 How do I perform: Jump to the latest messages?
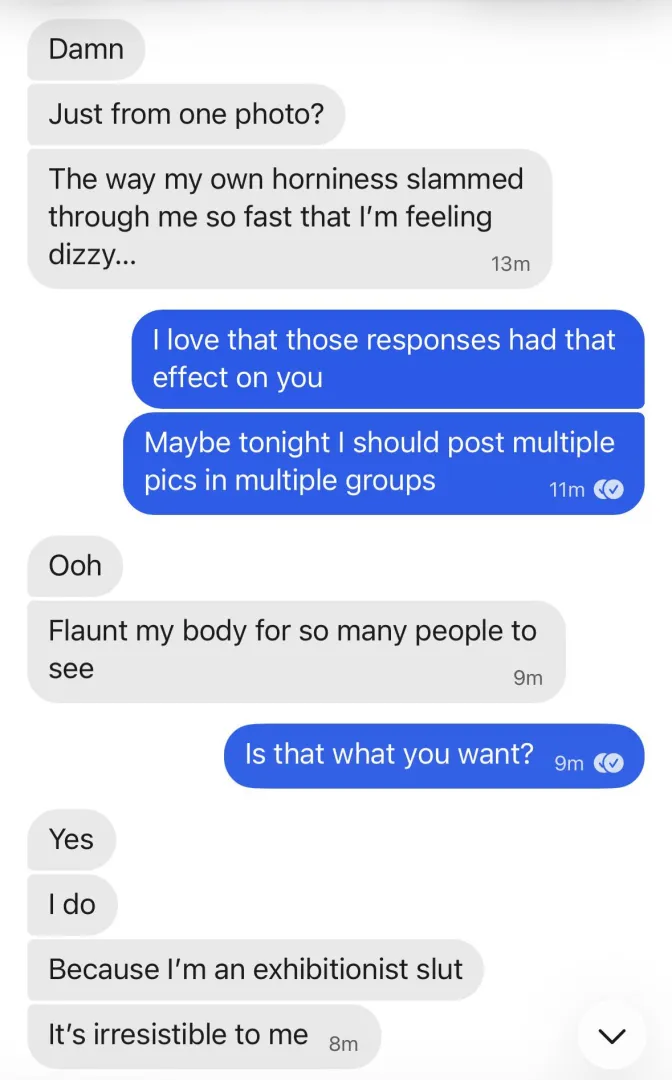pos(611,1036)
